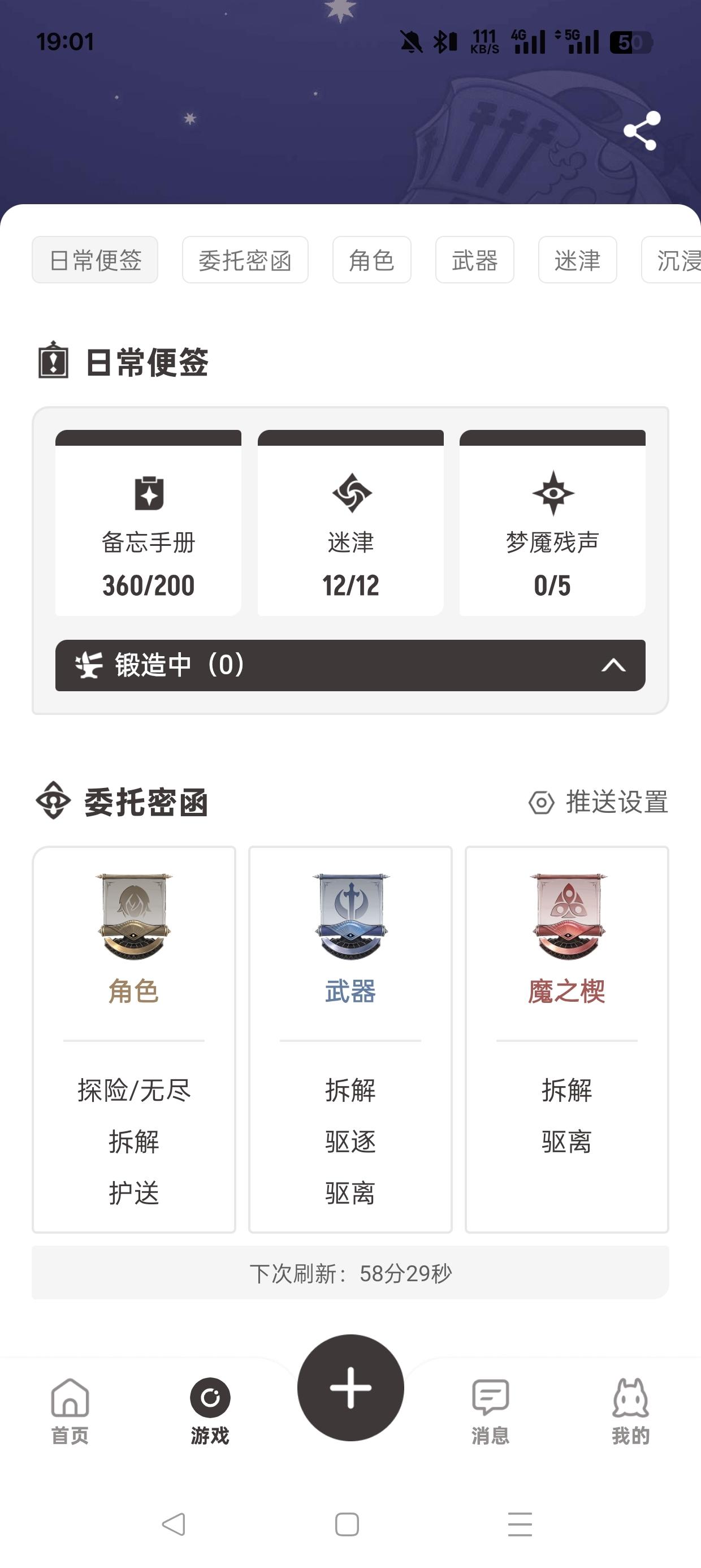Collapse the 锻造中 (0) section
This screenshot has height=1568, width=701.
[613, 665]
